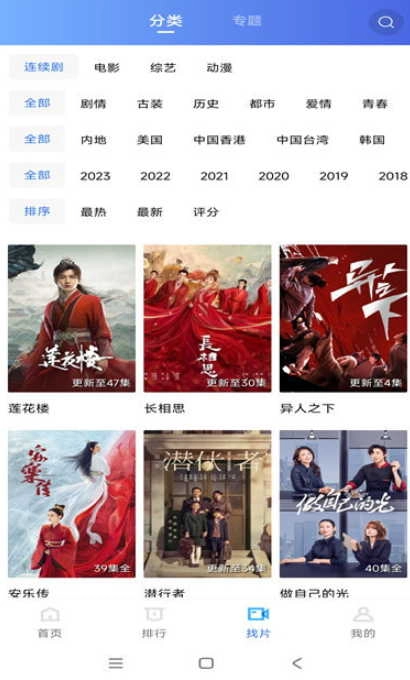Go to the 首页 tab

pos(50,623)
